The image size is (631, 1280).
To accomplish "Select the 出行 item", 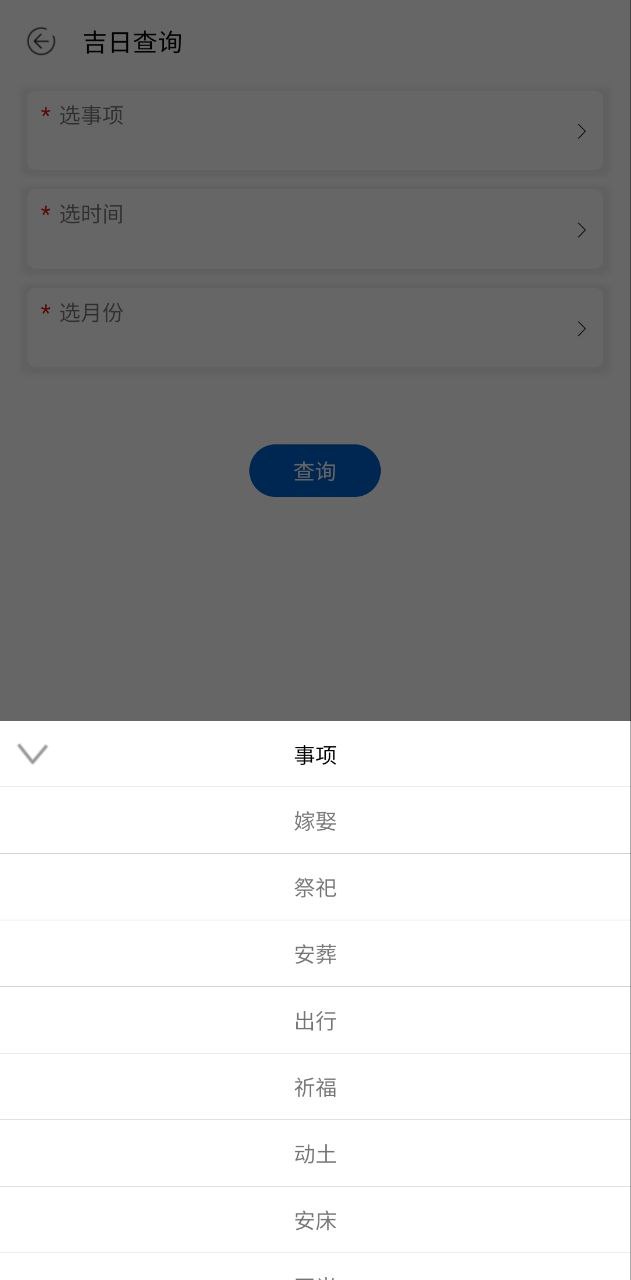I will [x=315, y=1021].
